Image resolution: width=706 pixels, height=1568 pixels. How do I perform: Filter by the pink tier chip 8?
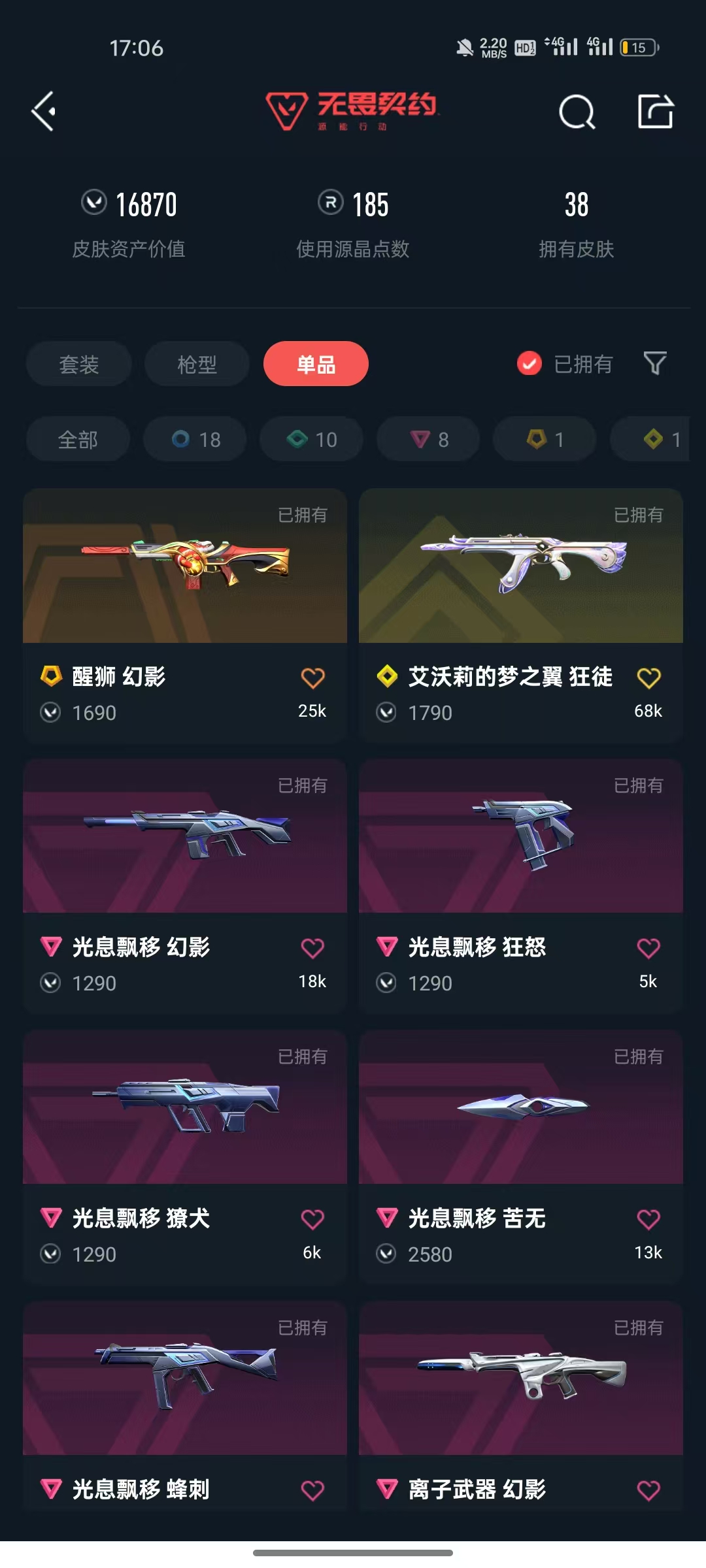pyautogui.click(x=428, y=440)
